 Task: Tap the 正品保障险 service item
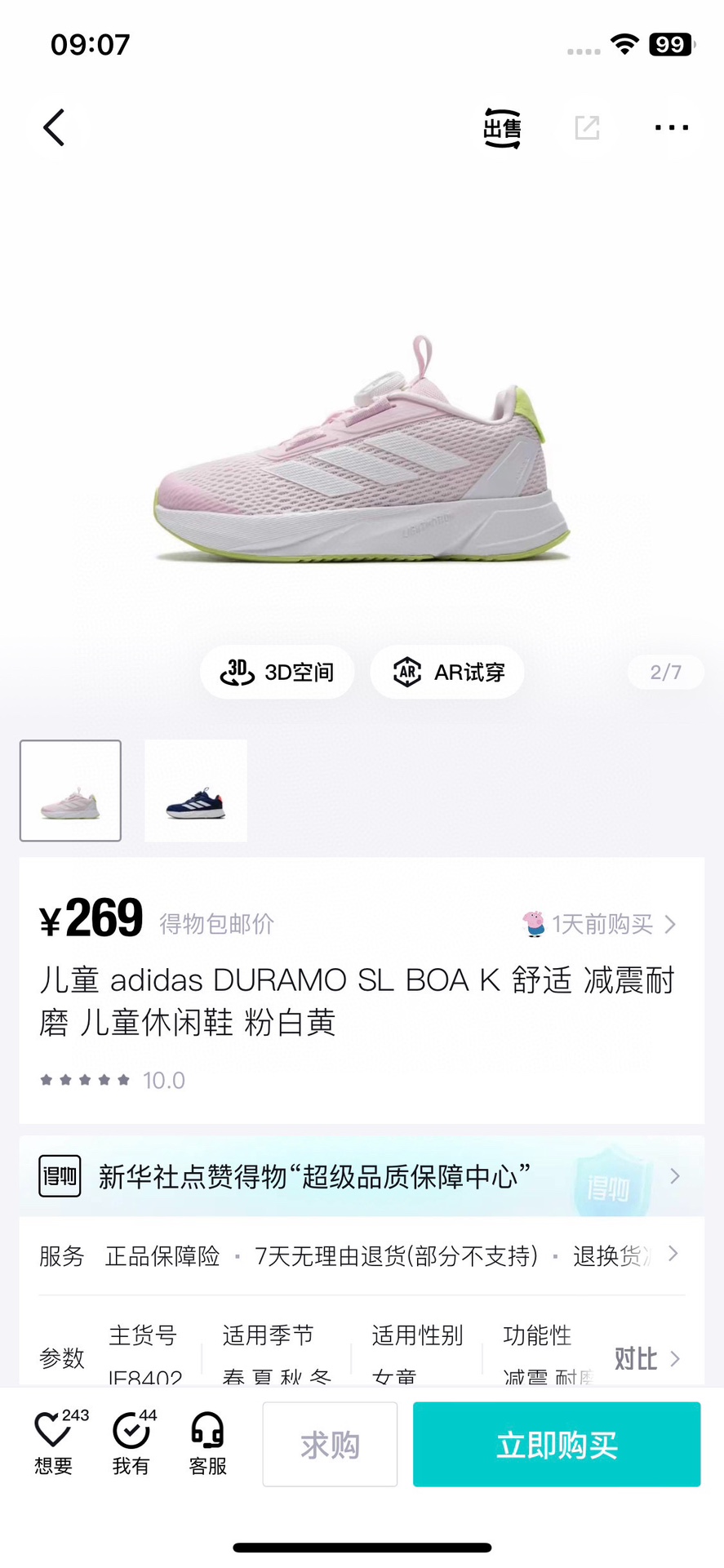pyautogui.click(x=162, y=1256)
